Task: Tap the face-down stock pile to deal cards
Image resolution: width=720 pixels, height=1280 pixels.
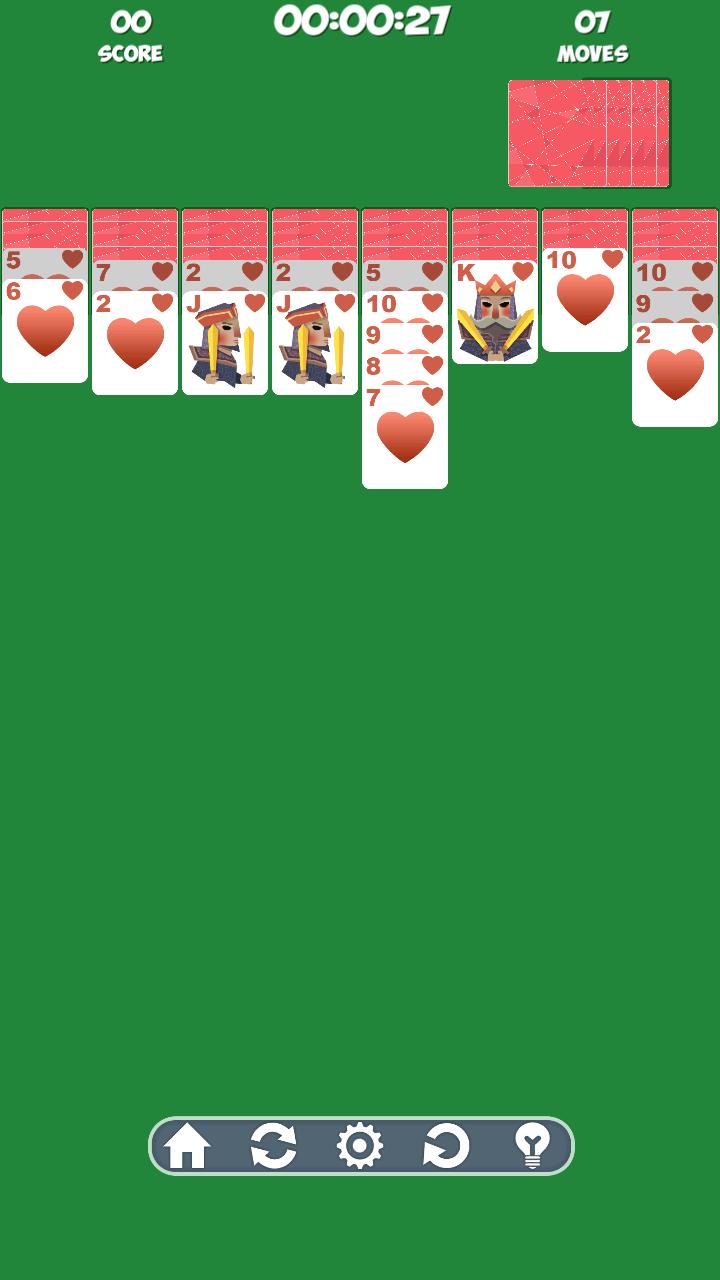Action: [588, 134]
